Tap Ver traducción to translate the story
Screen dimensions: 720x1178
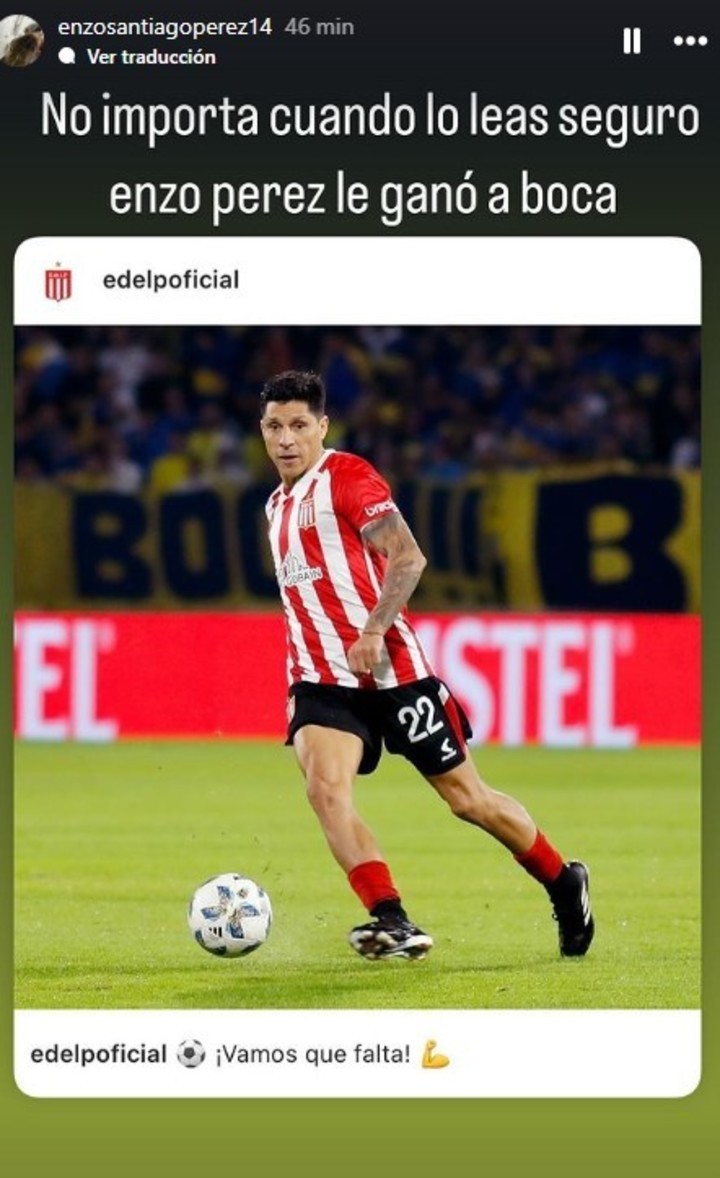[x=150, y=57]
